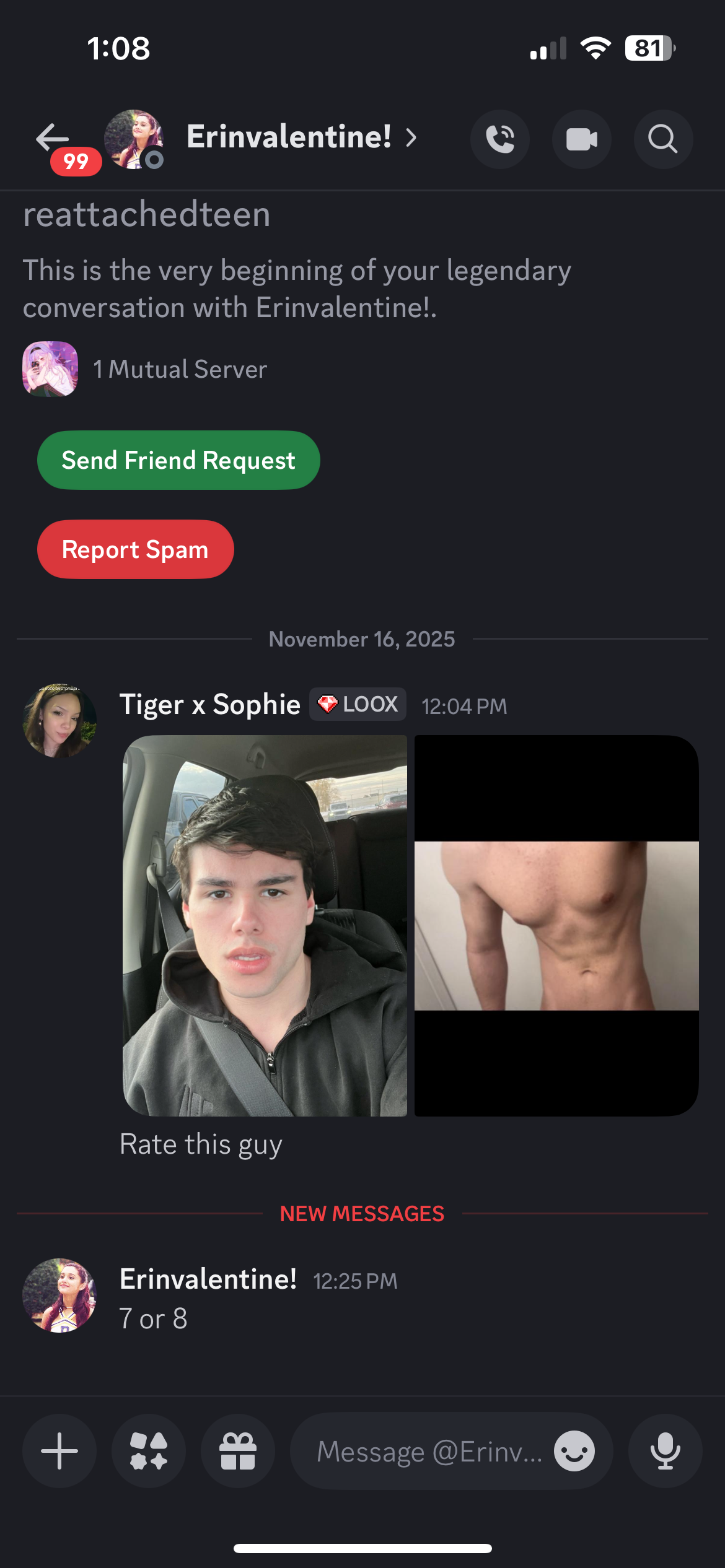
Task: Start a video call
Action: 581,139
